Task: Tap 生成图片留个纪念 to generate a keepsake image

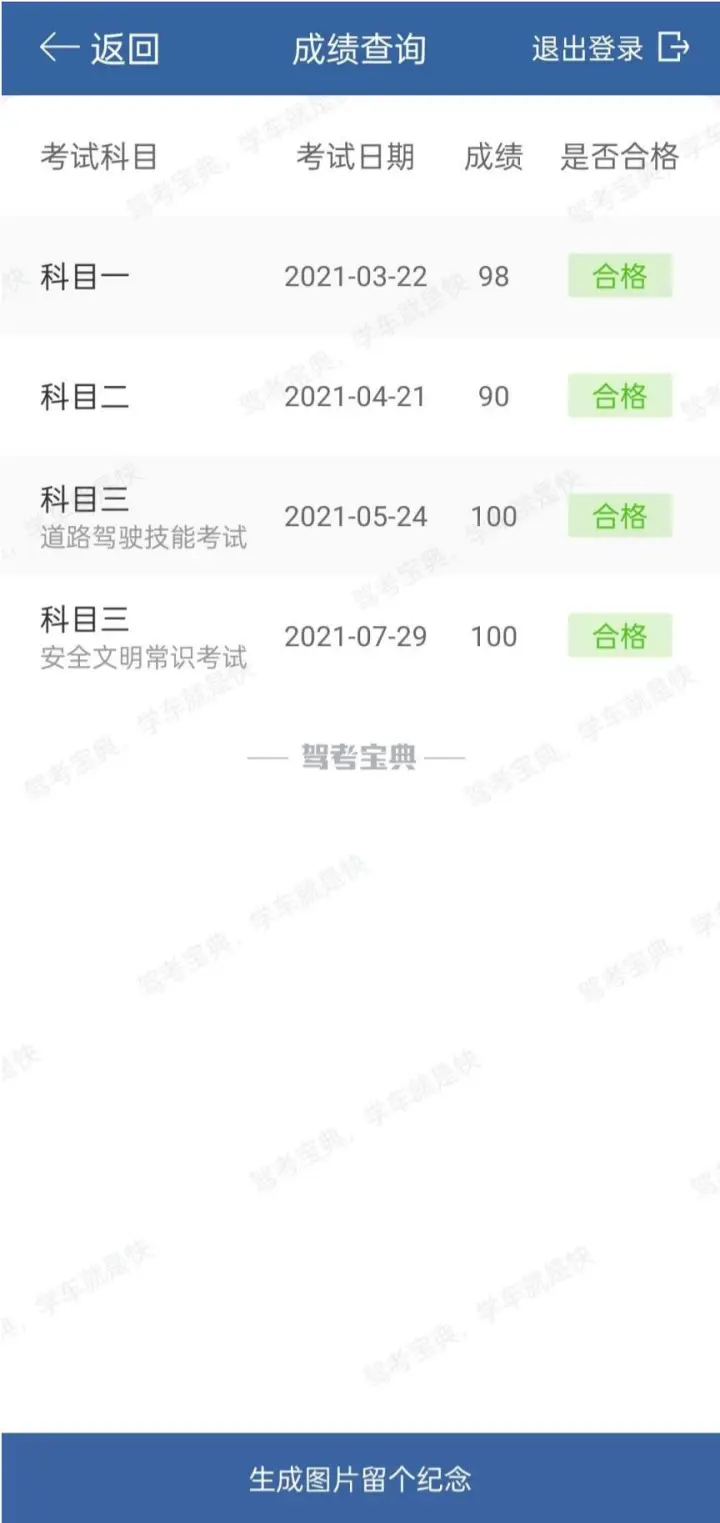Action: tap(360, 1478)
